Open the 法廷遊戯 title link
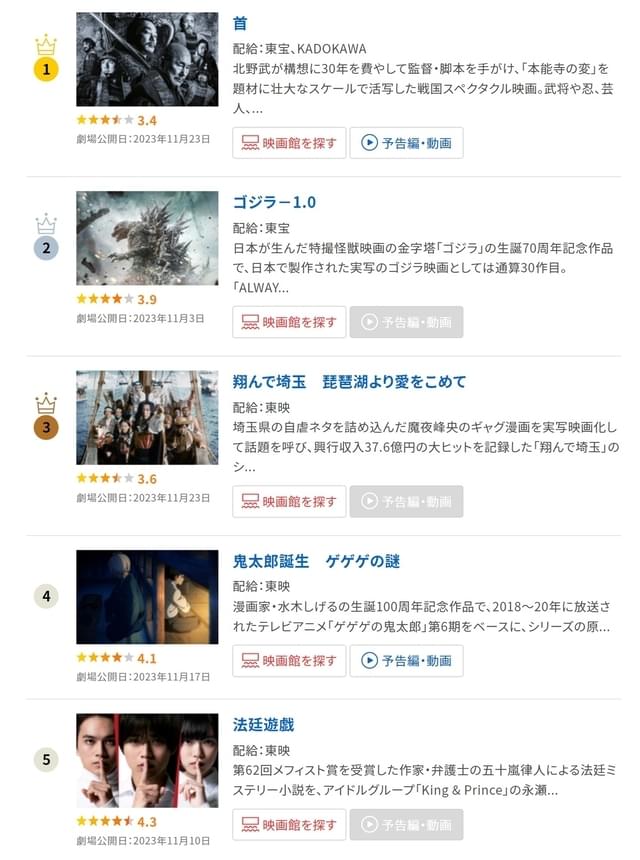 [x=263, y=724]
